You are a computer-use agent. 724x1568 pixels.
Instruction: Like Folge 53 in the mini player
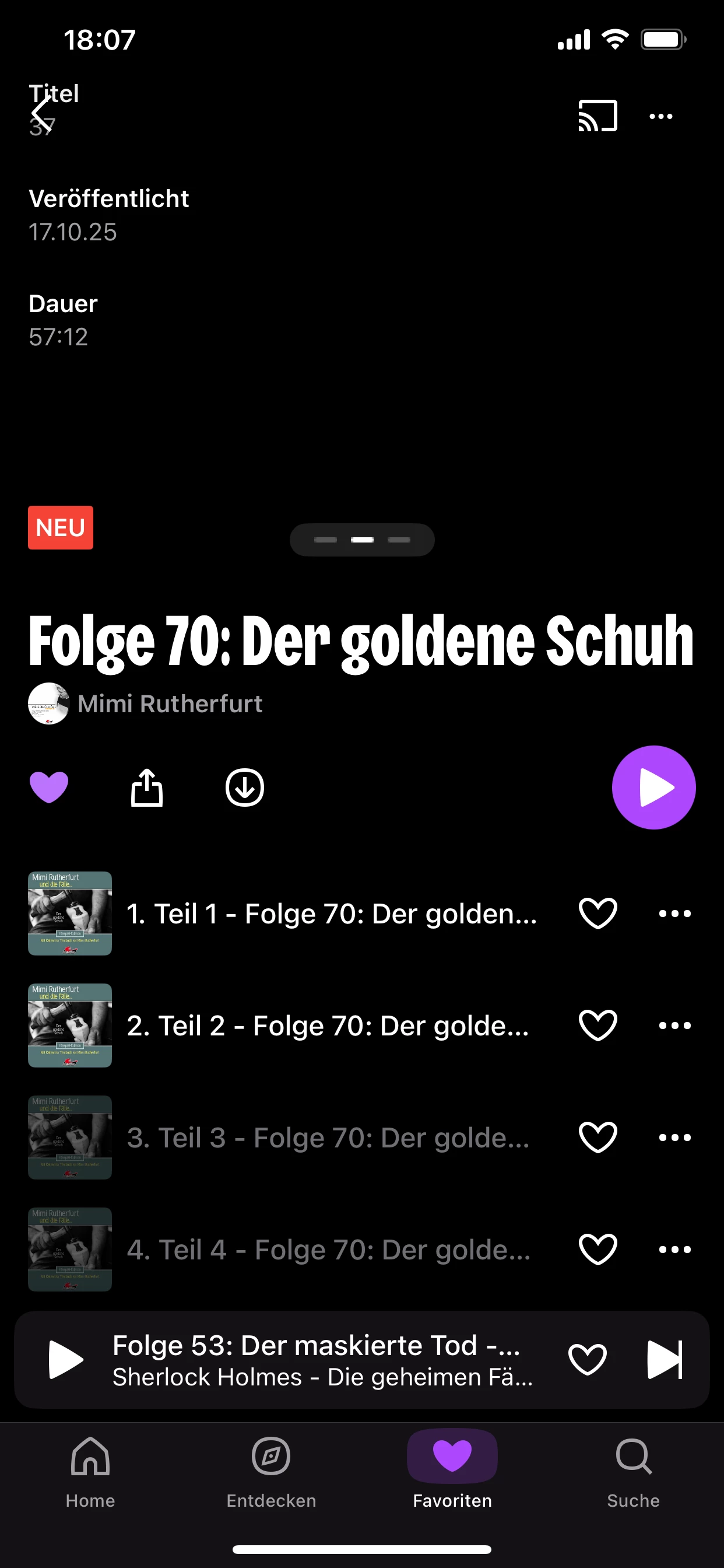(x=587, y=1359)
